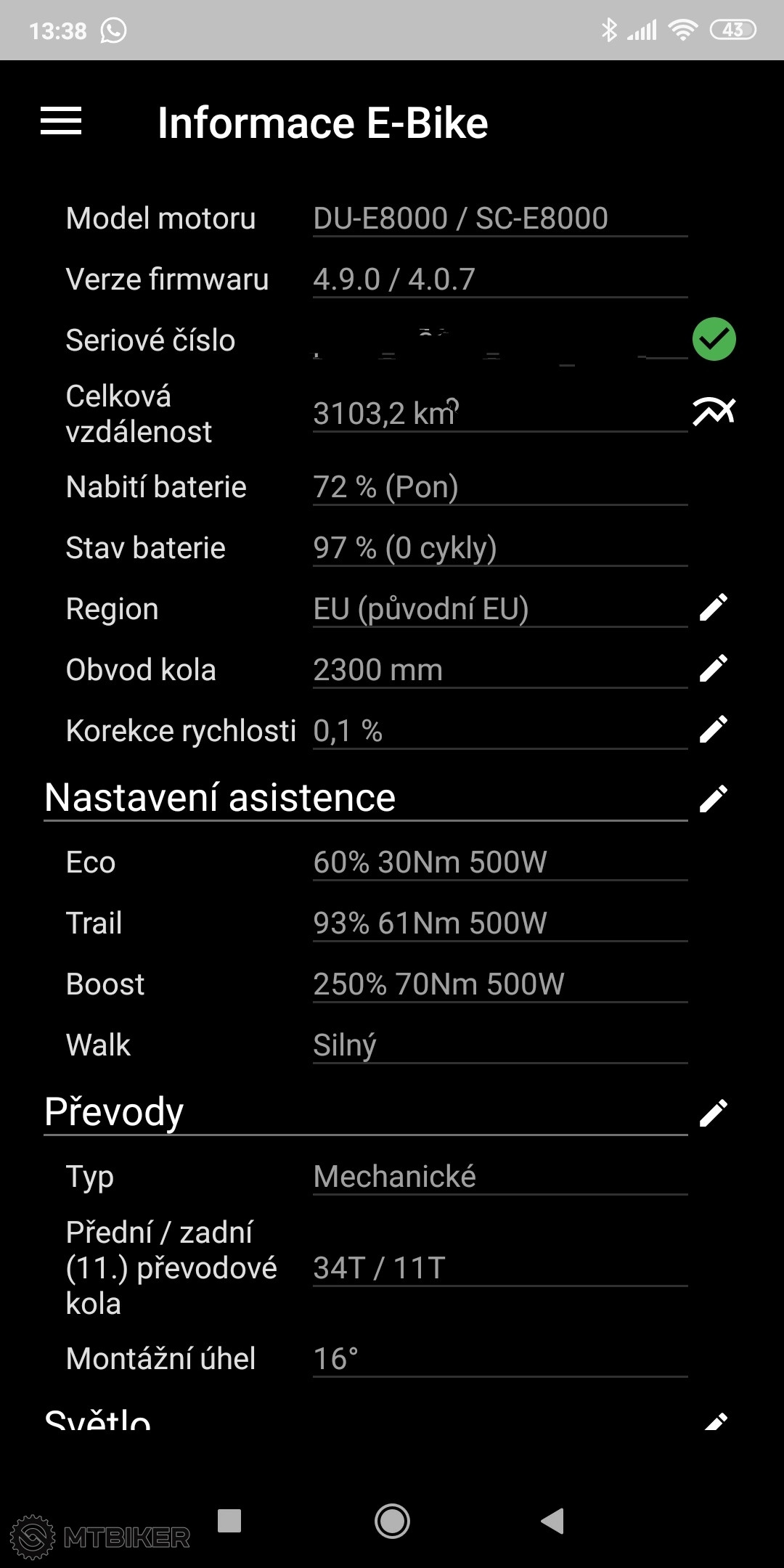Edit Obvod kola wheel circumference
784x1568 pixels.
pyautogui.click(x=714, y=669)
